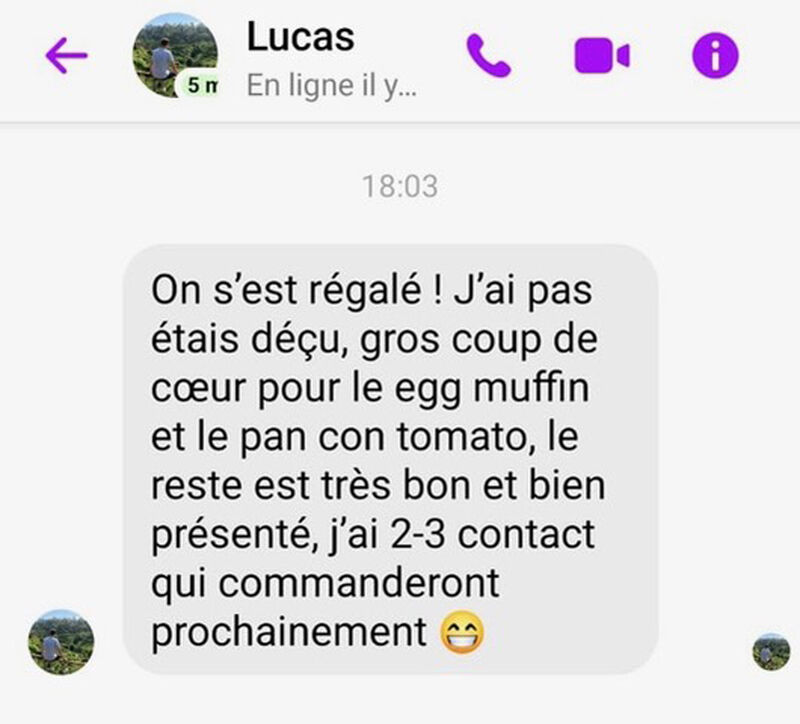Start a voice call with Lucas
The width and height of the screenshot is (800, 724).
pos(488,56)
